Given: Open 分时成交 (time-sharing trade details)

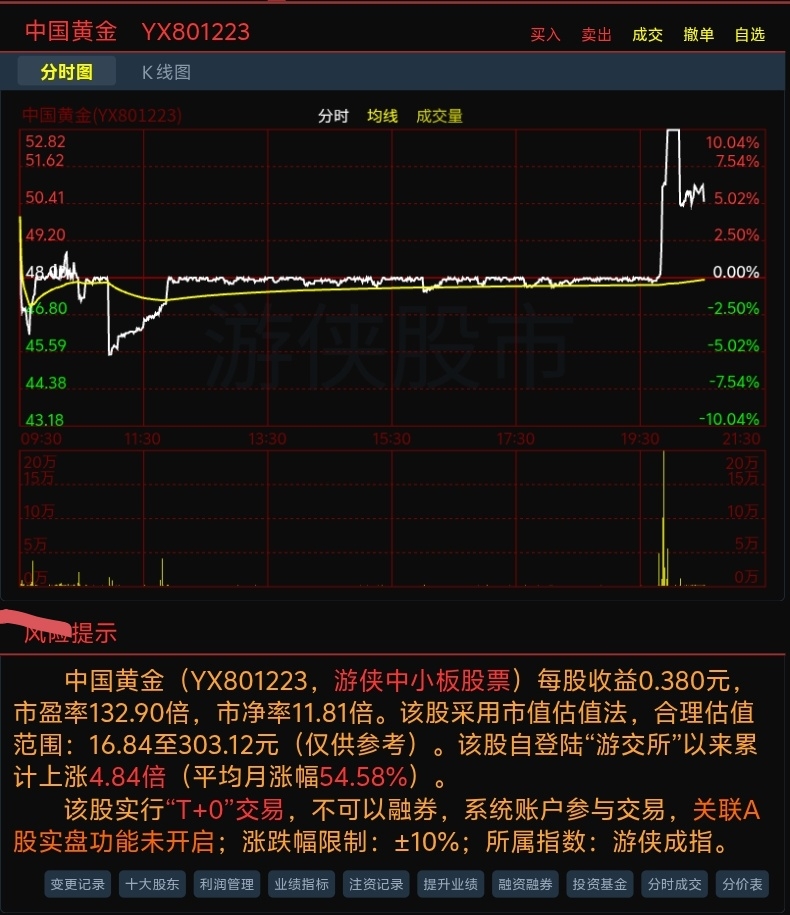Looking at the screenshot, I should 674,884.
